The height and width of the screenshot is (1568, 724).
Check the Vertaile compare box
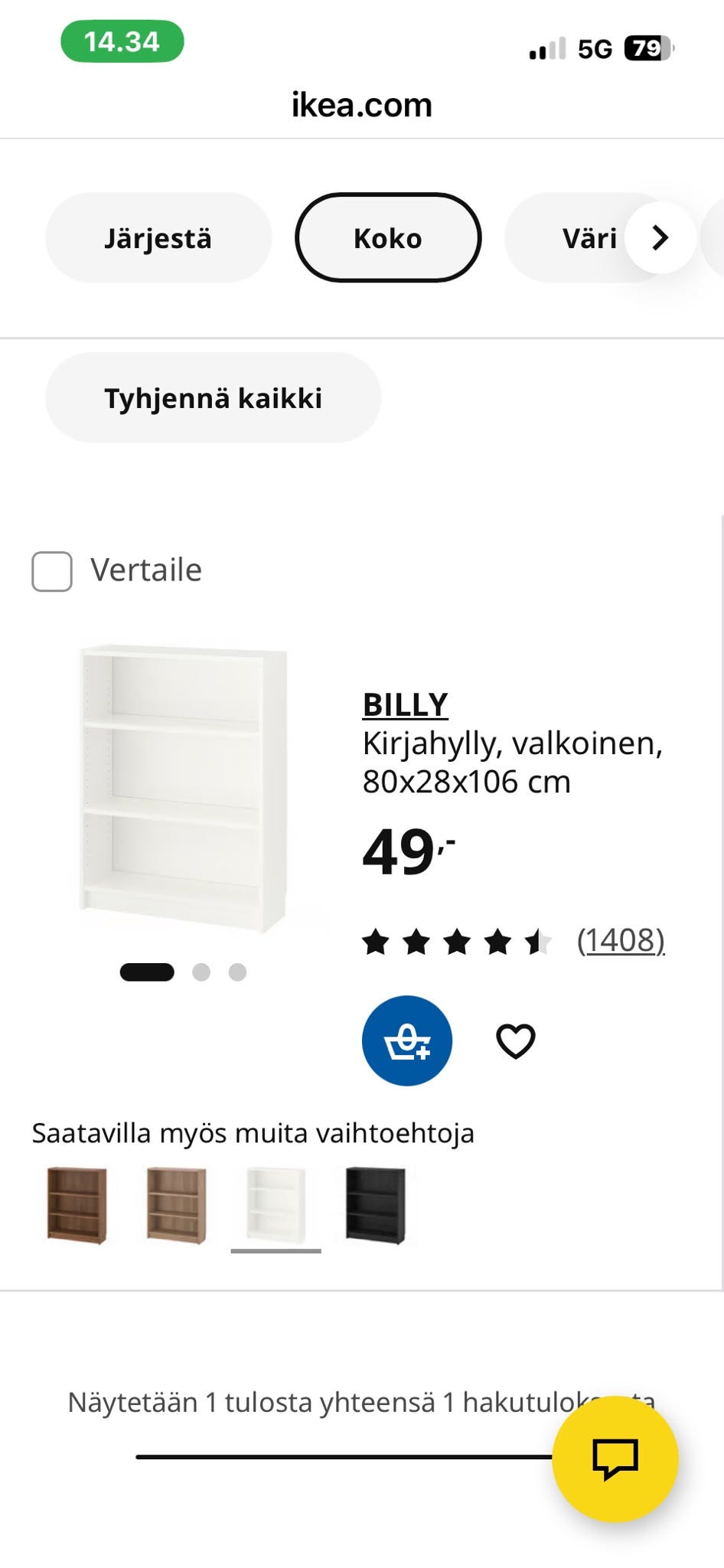(x=52, y=571)
